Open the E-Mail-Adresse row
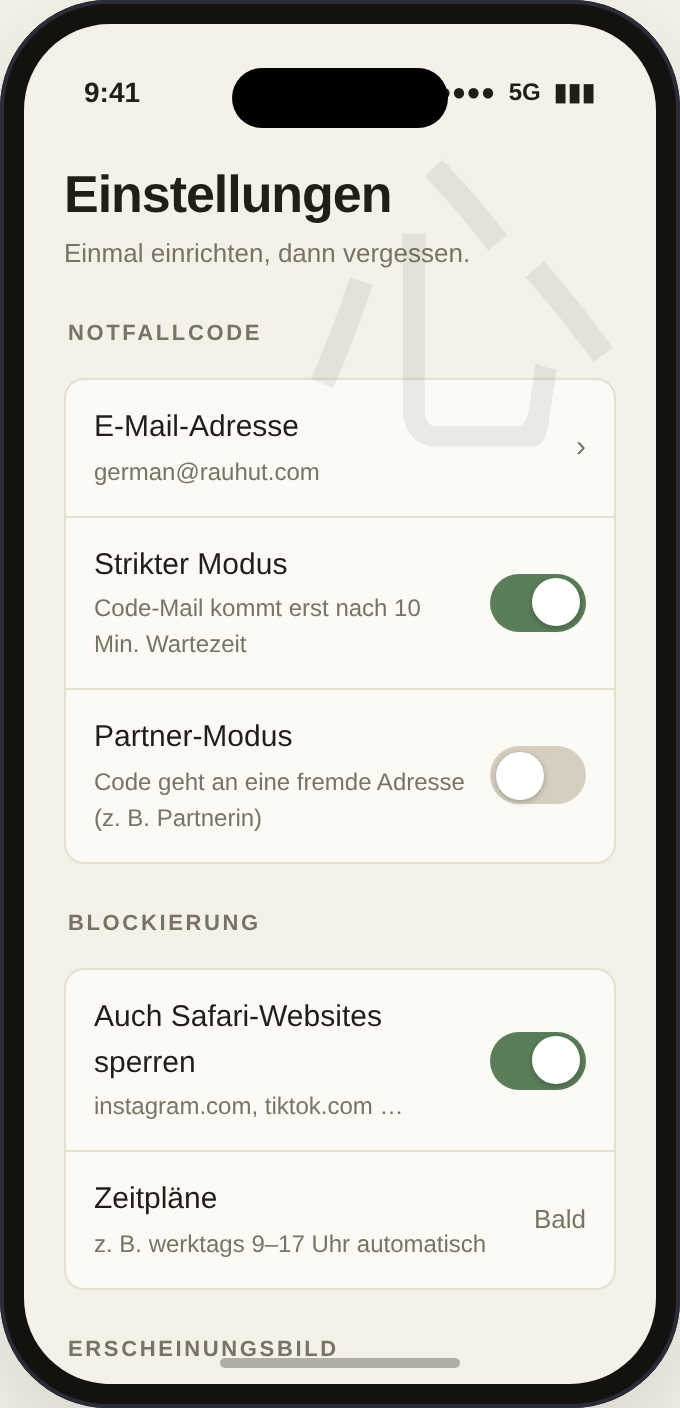The image size is (680, 1408). point(340,448)
